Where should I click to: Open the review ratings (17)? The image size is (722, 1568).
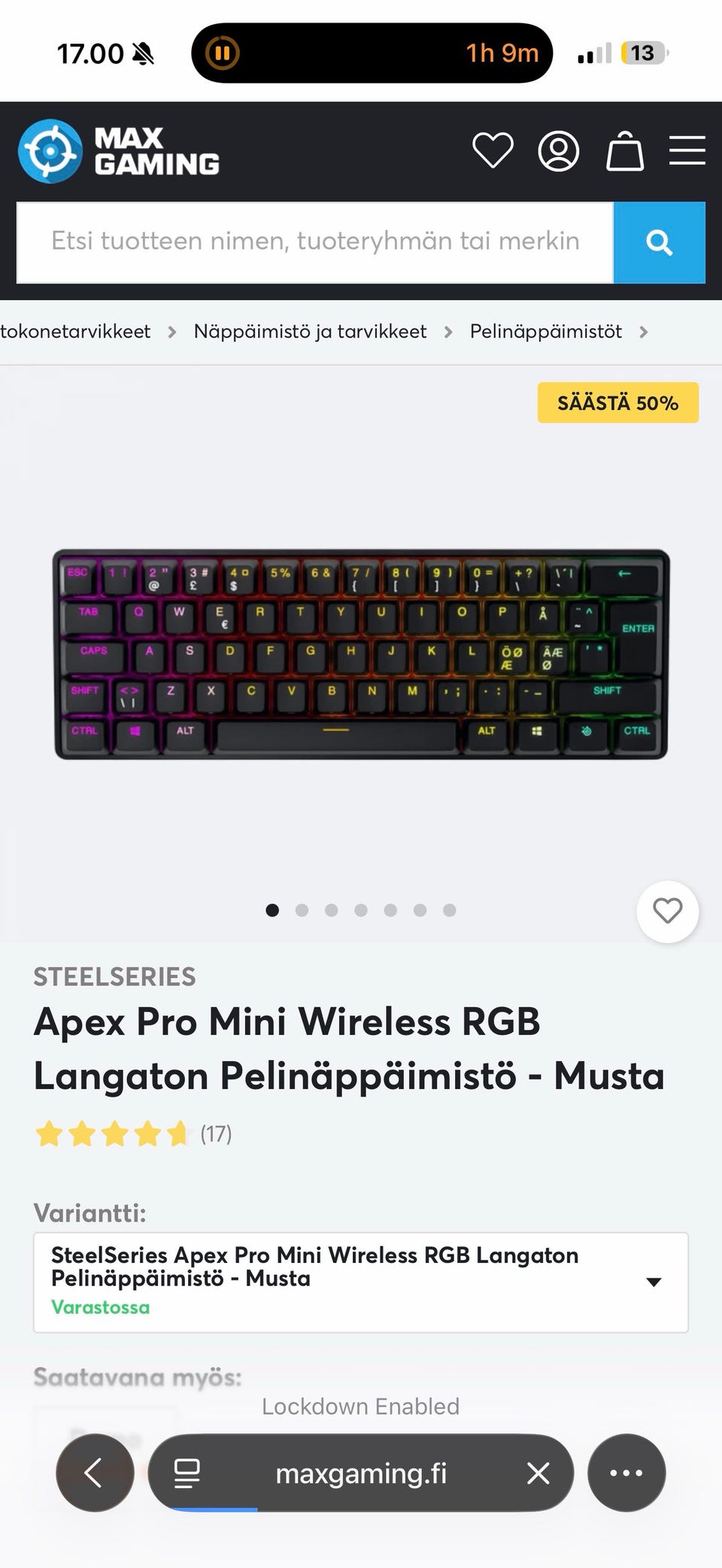tap(133, 1134)
